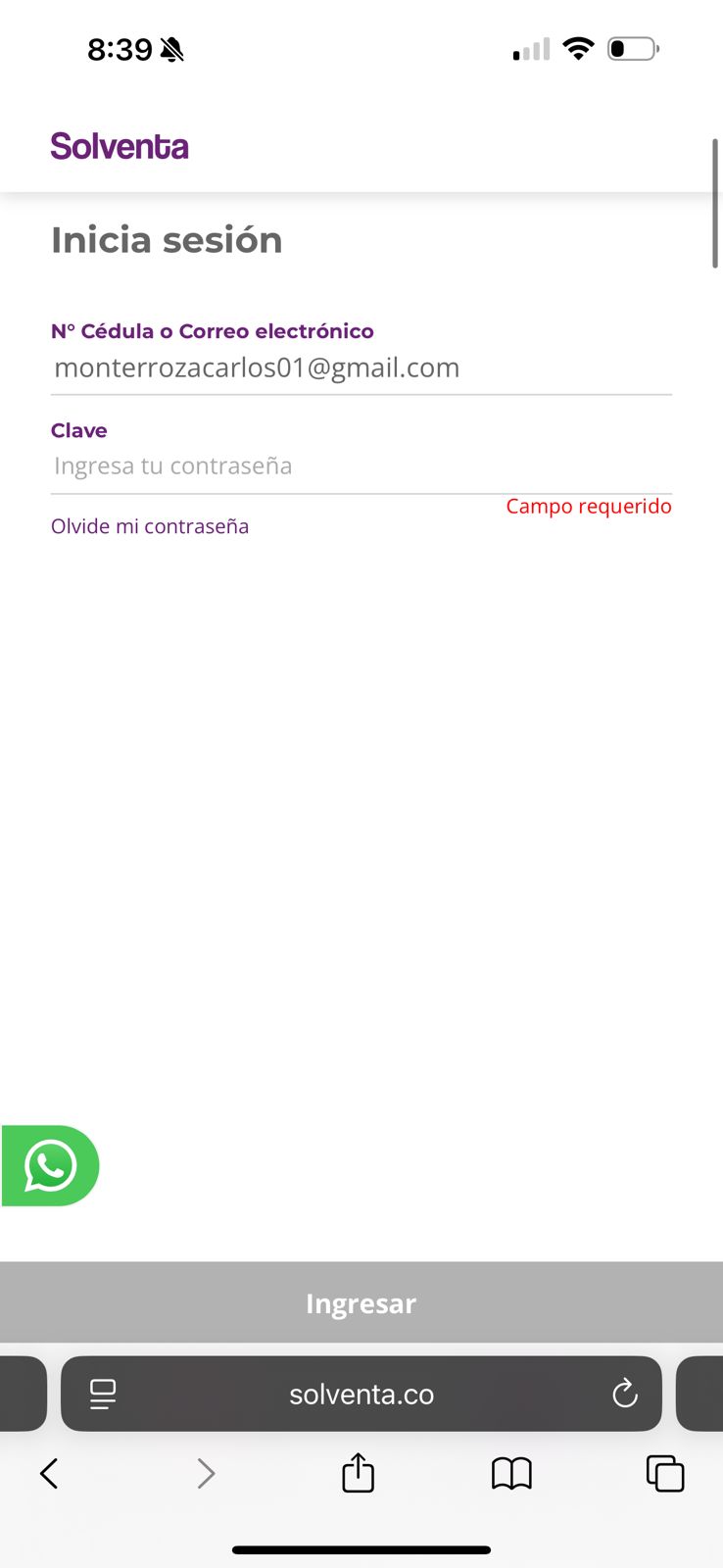Open Safari bookmarks
Viewport: 723px width, 1568px height.
[511, 1473]
